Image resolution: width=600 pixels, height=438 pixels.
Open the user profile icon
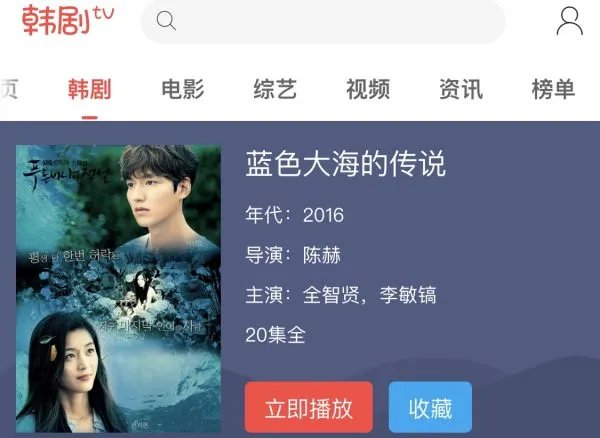coord(570,20)
